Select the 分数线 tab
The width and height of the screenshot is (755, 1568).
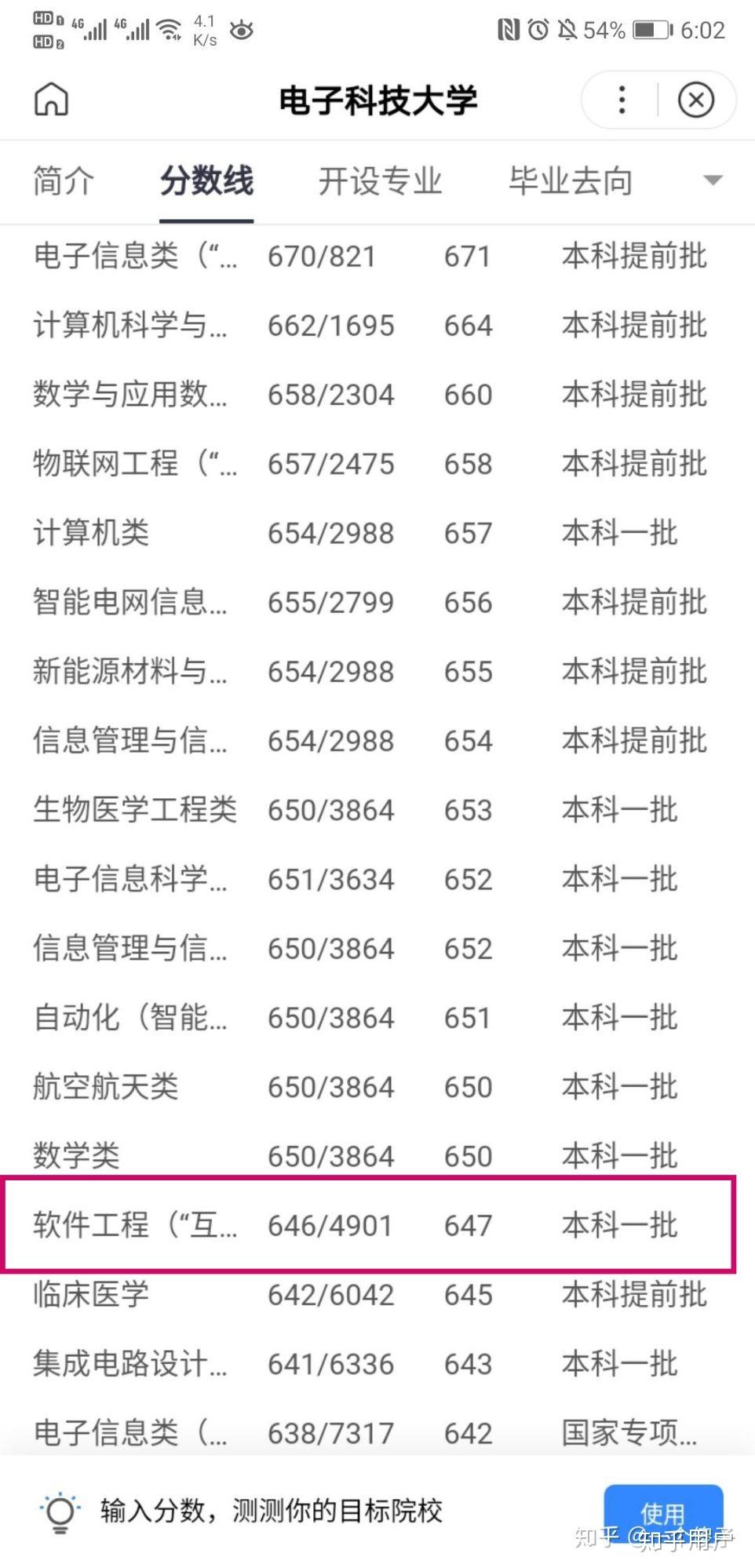tap(206, 181)
